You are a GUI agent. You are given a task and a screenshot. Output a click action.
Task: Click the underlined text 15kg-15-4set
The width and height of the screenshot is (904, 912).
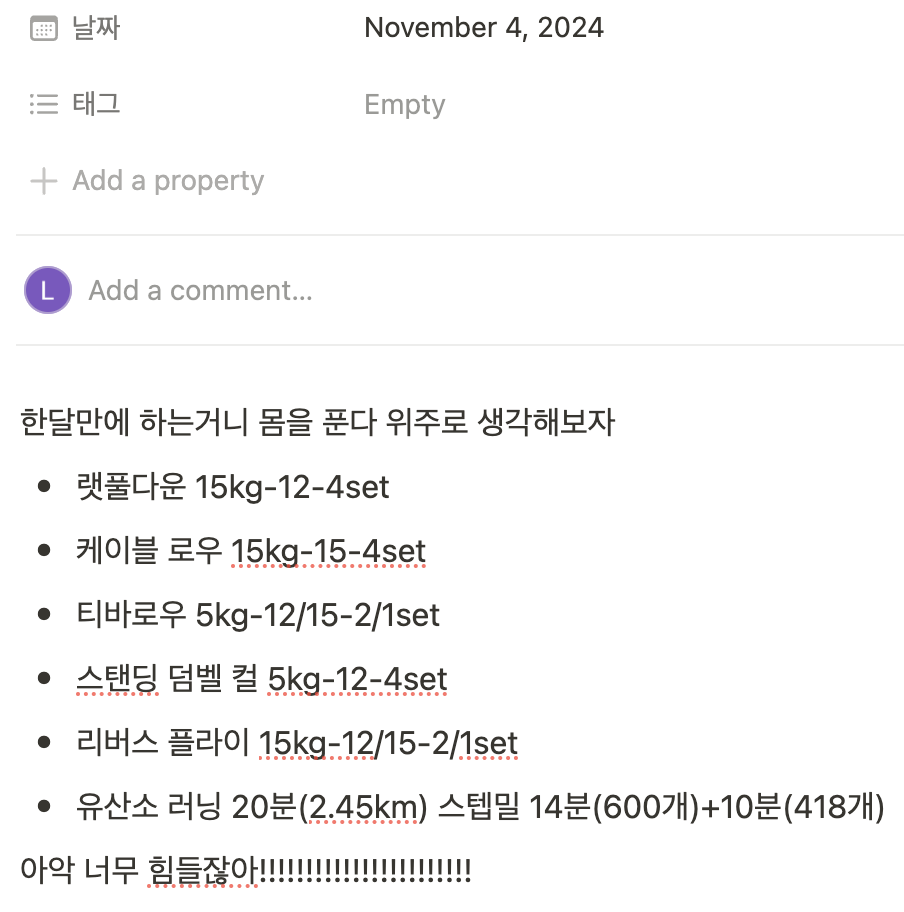coord(328,551)
